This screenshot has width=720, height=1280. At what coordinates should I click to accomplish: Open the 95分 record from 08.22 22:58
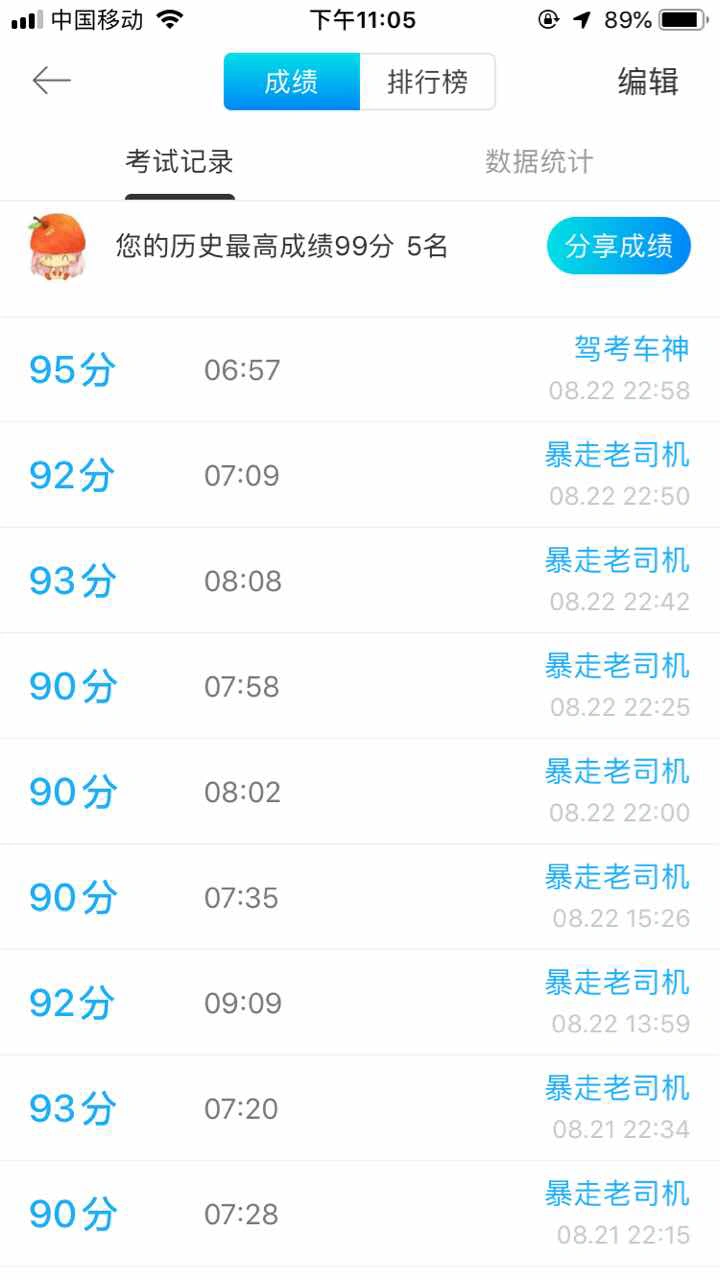pos(360,370)
